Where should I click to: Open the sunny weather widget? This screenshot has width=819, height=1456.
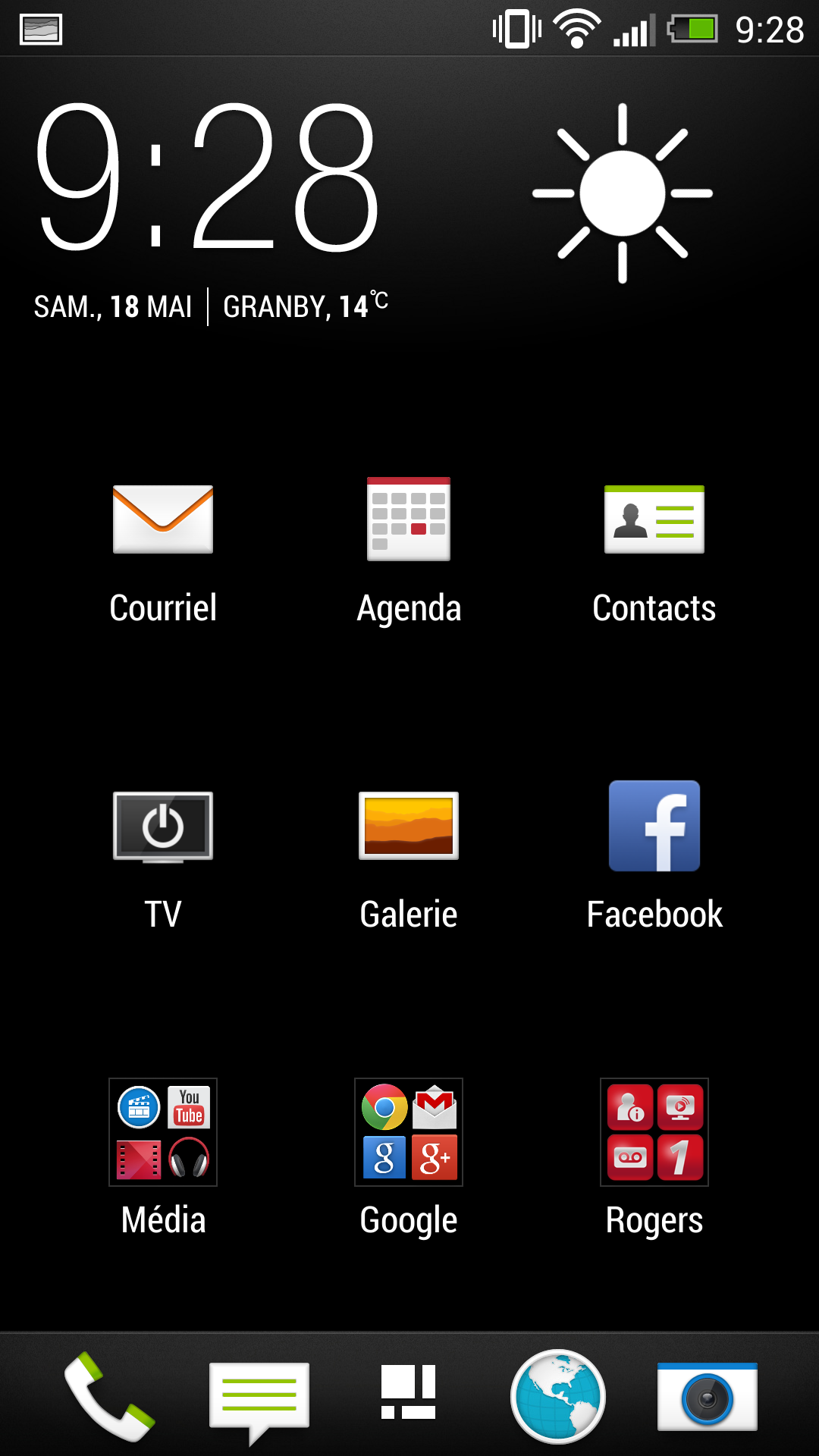point(622,193)
